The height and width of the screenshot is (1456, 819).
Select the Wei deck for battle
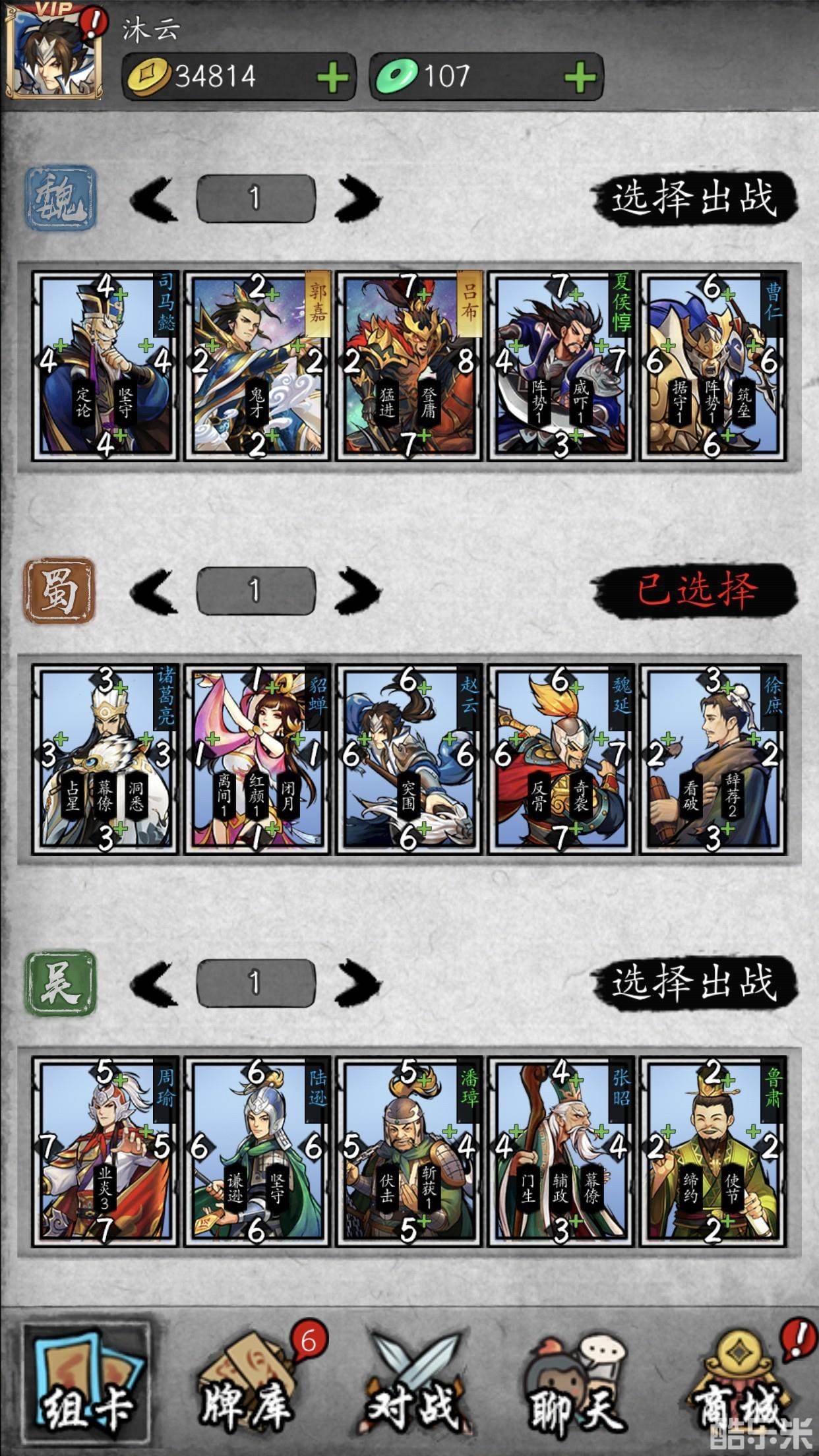click(693, 197)
